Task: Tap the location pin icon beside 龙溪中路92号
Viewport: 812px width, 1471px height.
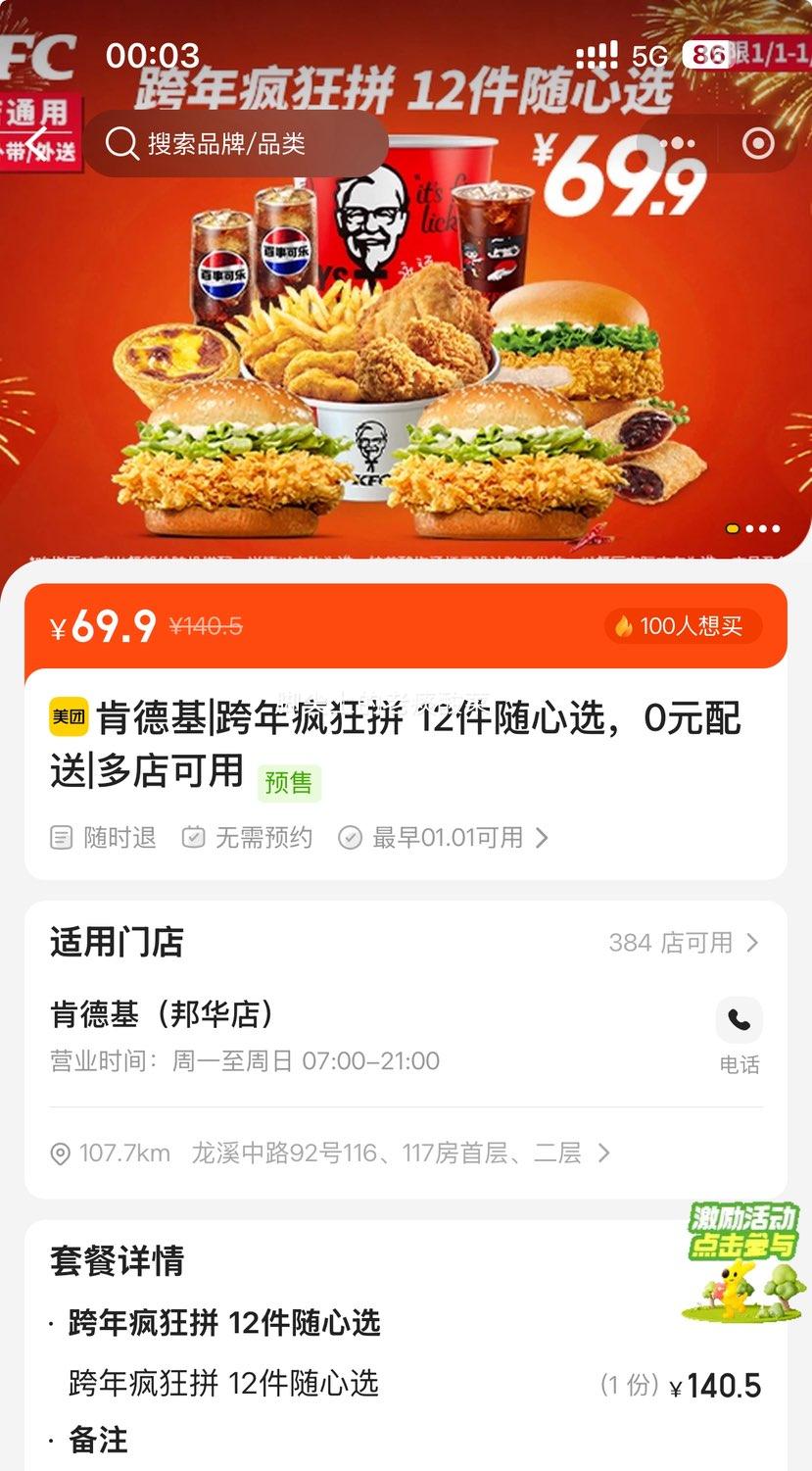Action: point(61,1153)
